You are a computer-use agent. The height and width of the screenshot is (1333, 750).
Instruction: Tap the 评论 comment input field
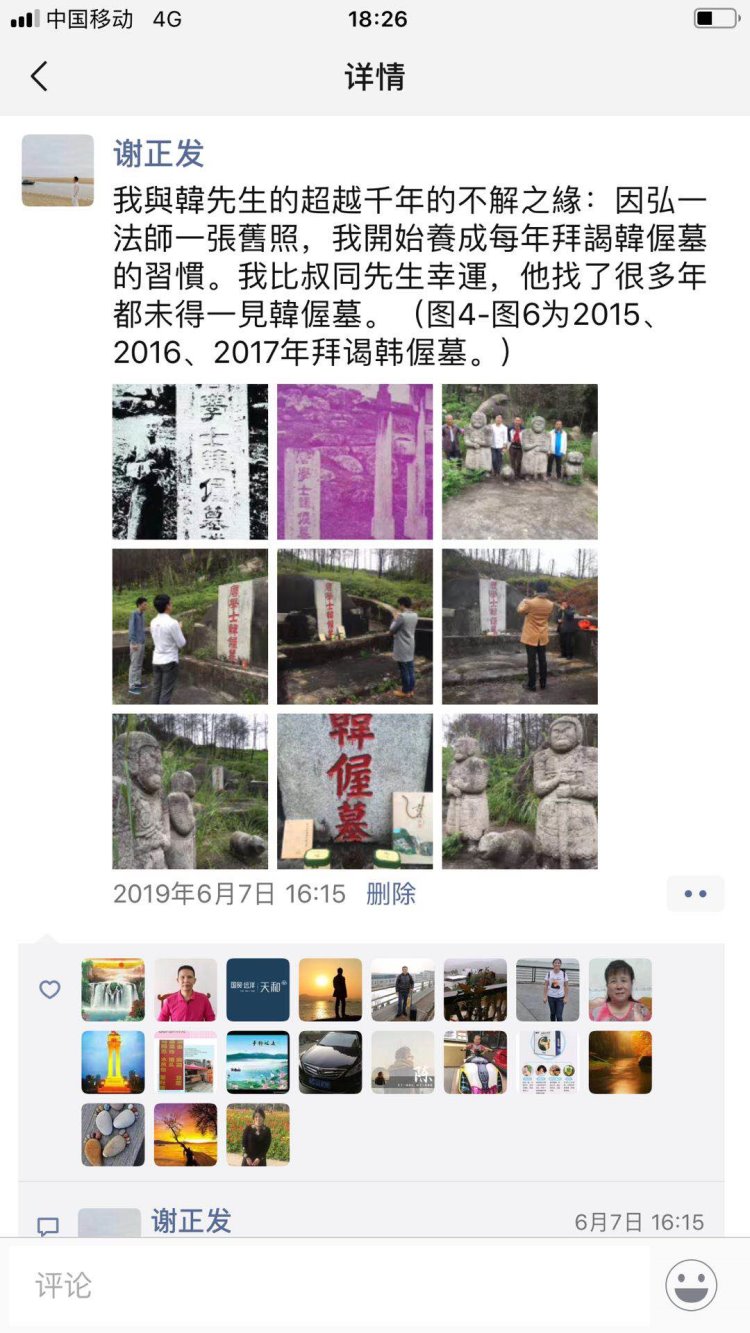tap(330, 1285)
